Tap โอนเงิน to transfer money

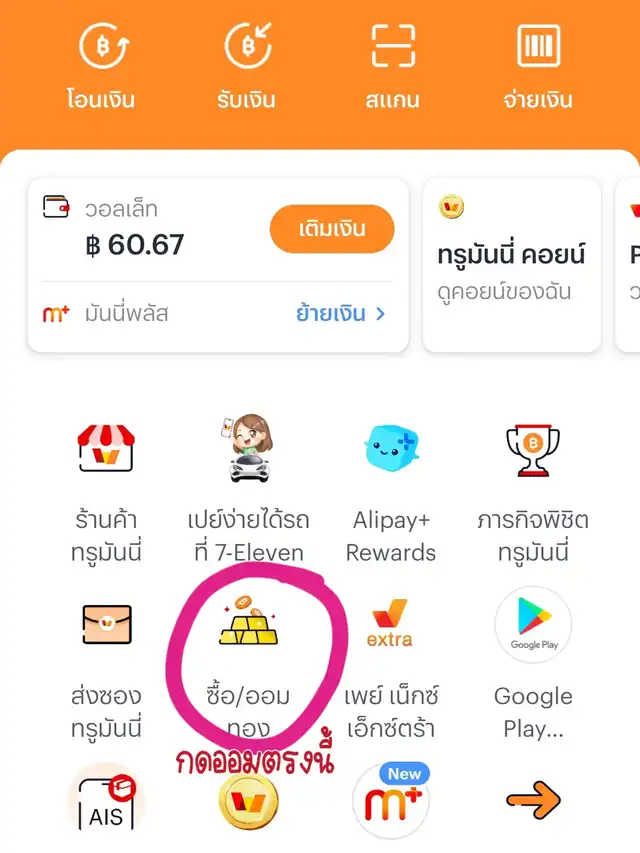tap(100, 65)
